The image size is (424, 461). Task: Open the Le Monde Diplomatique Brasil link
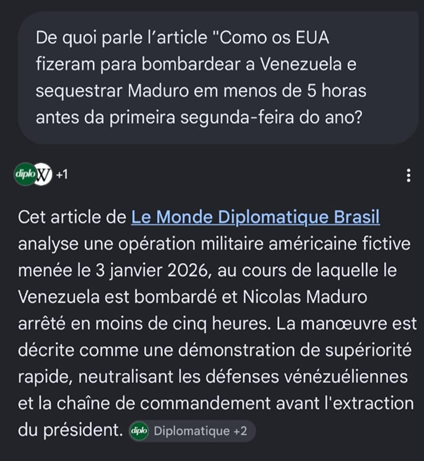pos(255,217)
